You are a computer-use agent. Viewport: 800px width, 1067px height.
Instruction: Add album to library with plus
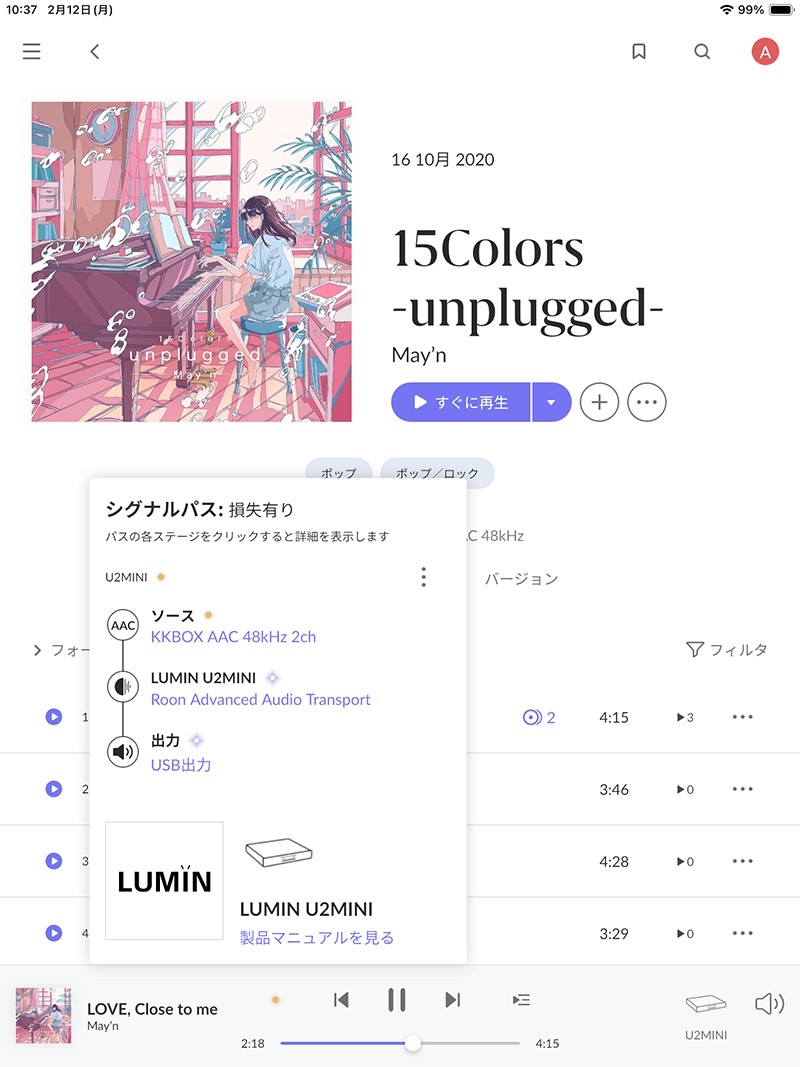(599, 403)
